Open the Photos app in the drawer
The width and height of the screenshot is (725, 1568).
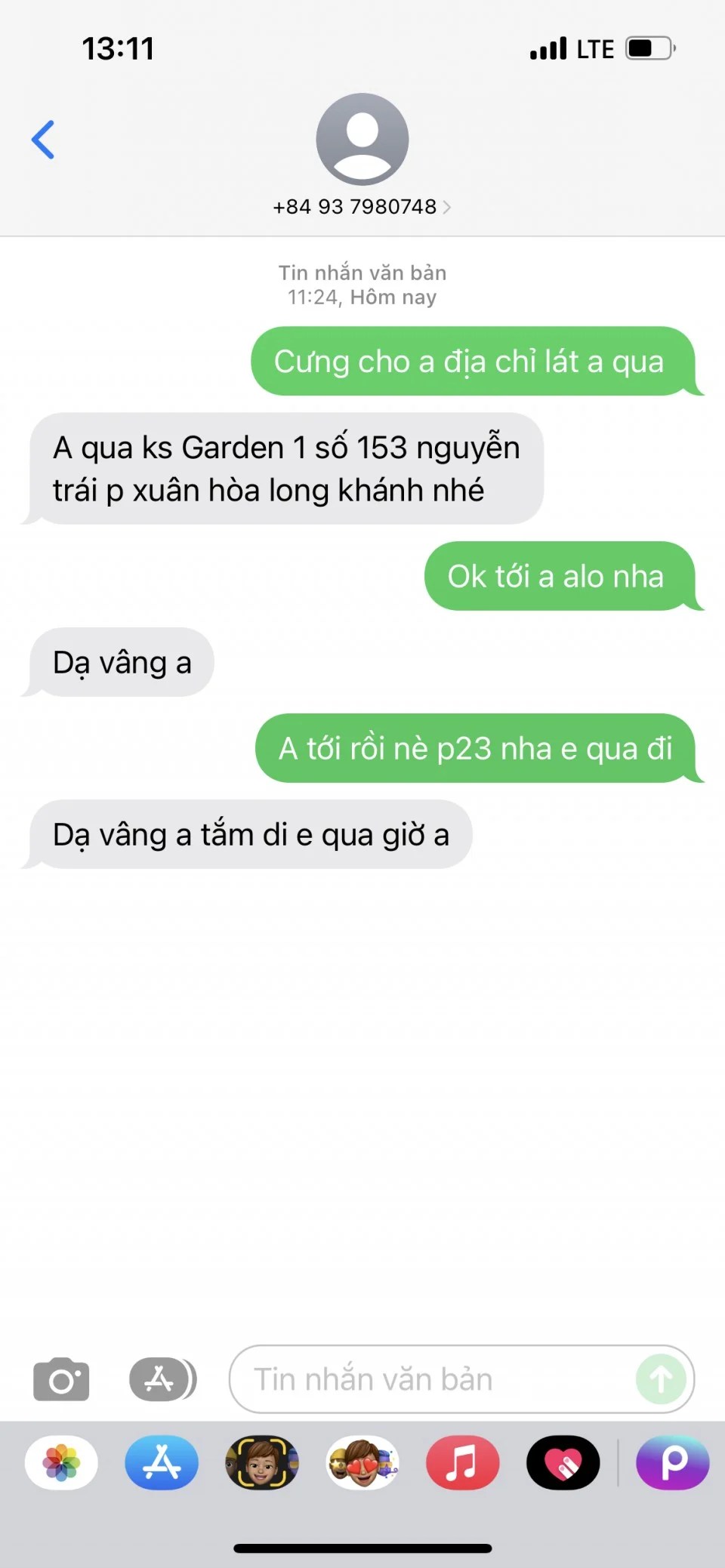(61, 1462)
